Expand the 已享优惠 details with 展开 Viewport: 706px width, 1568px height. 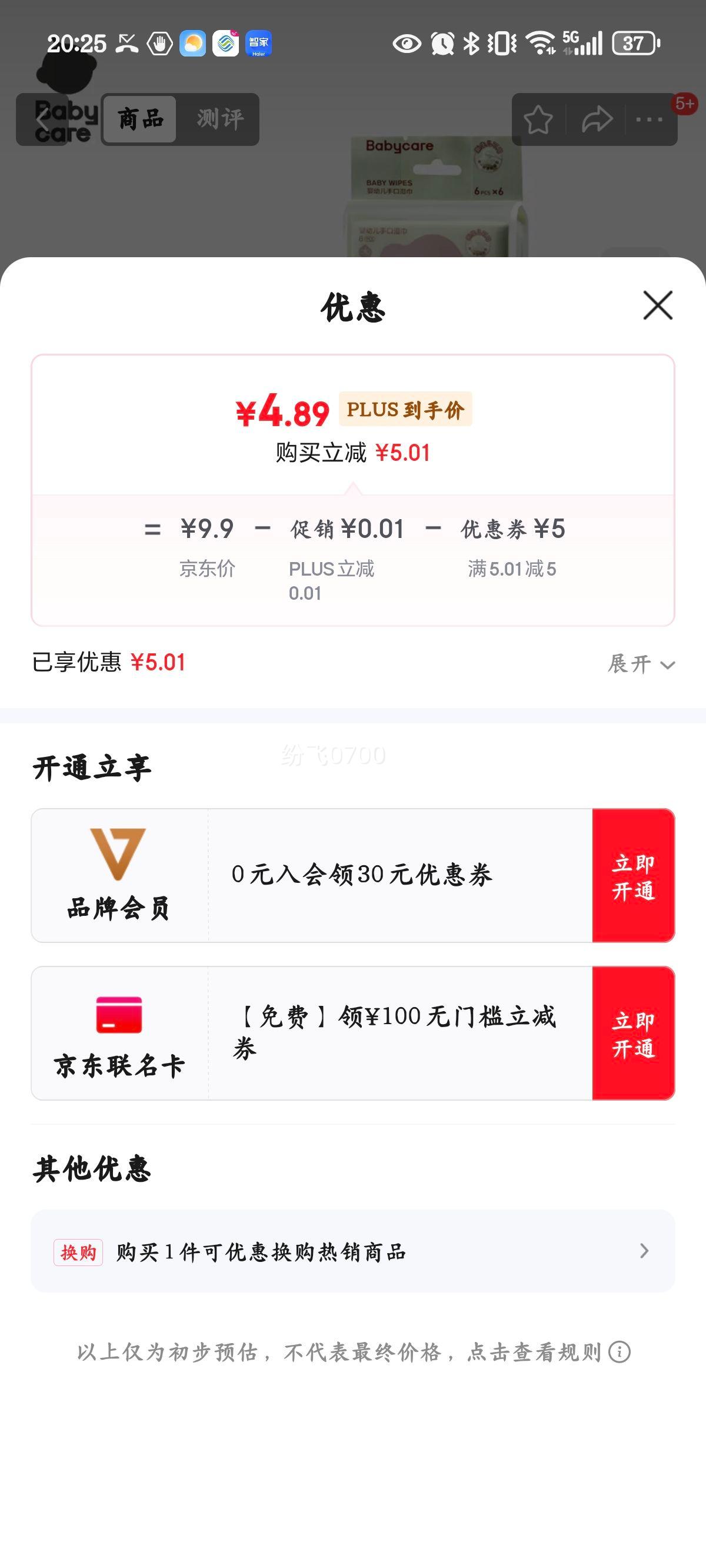coord(641,663)
